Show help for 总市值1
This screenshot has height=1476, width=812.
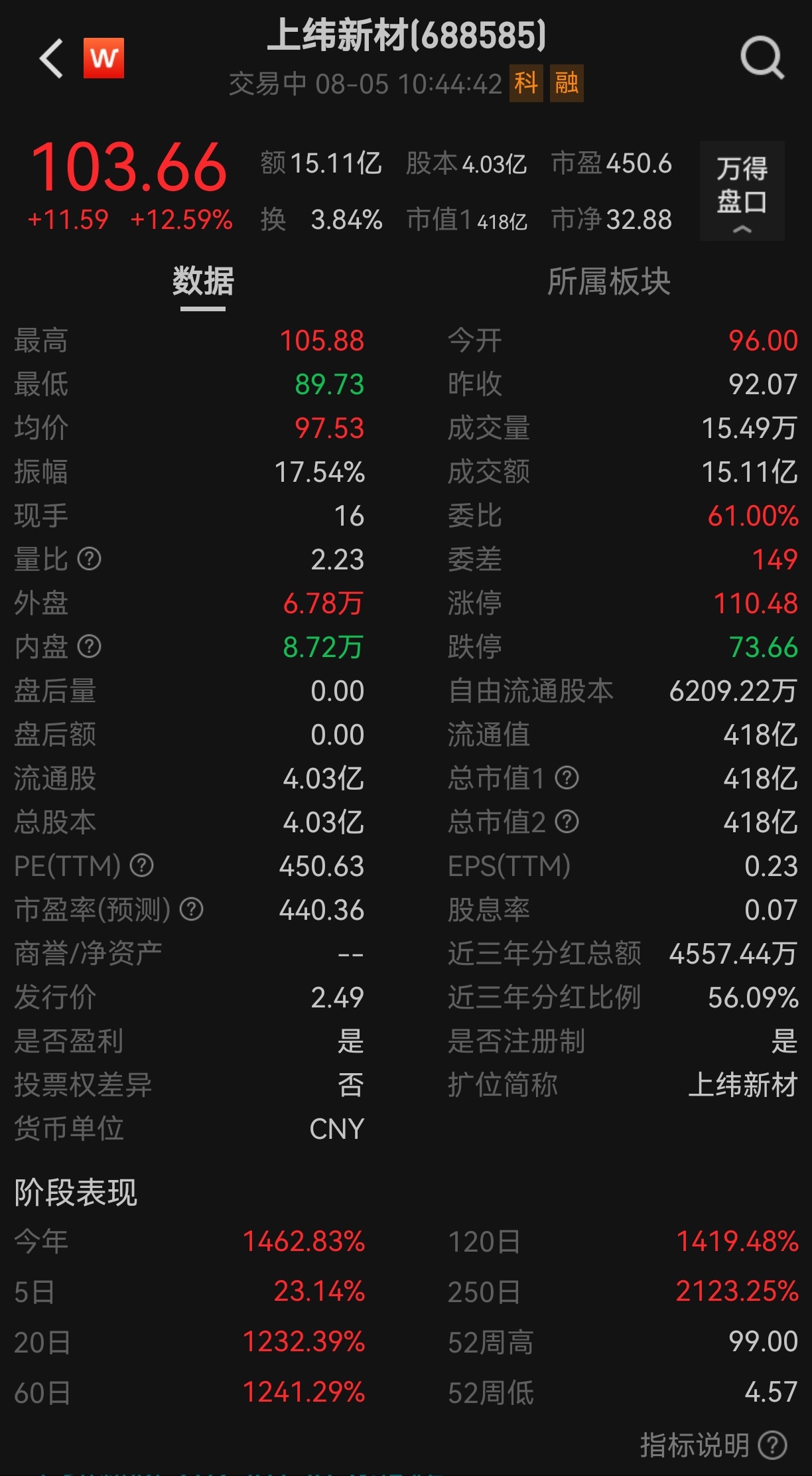[567, 777]
